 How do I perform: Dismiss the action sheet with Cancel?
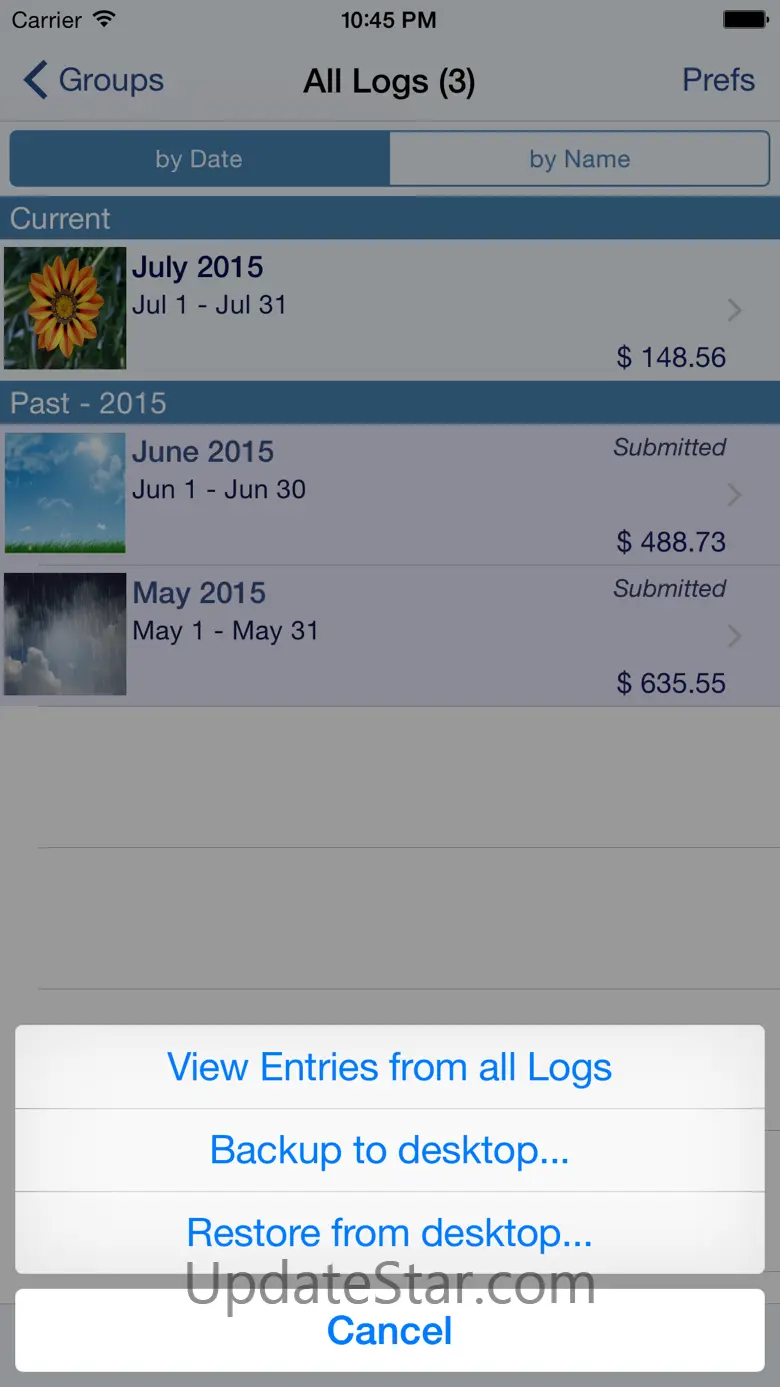click(x=390, y=1330)
